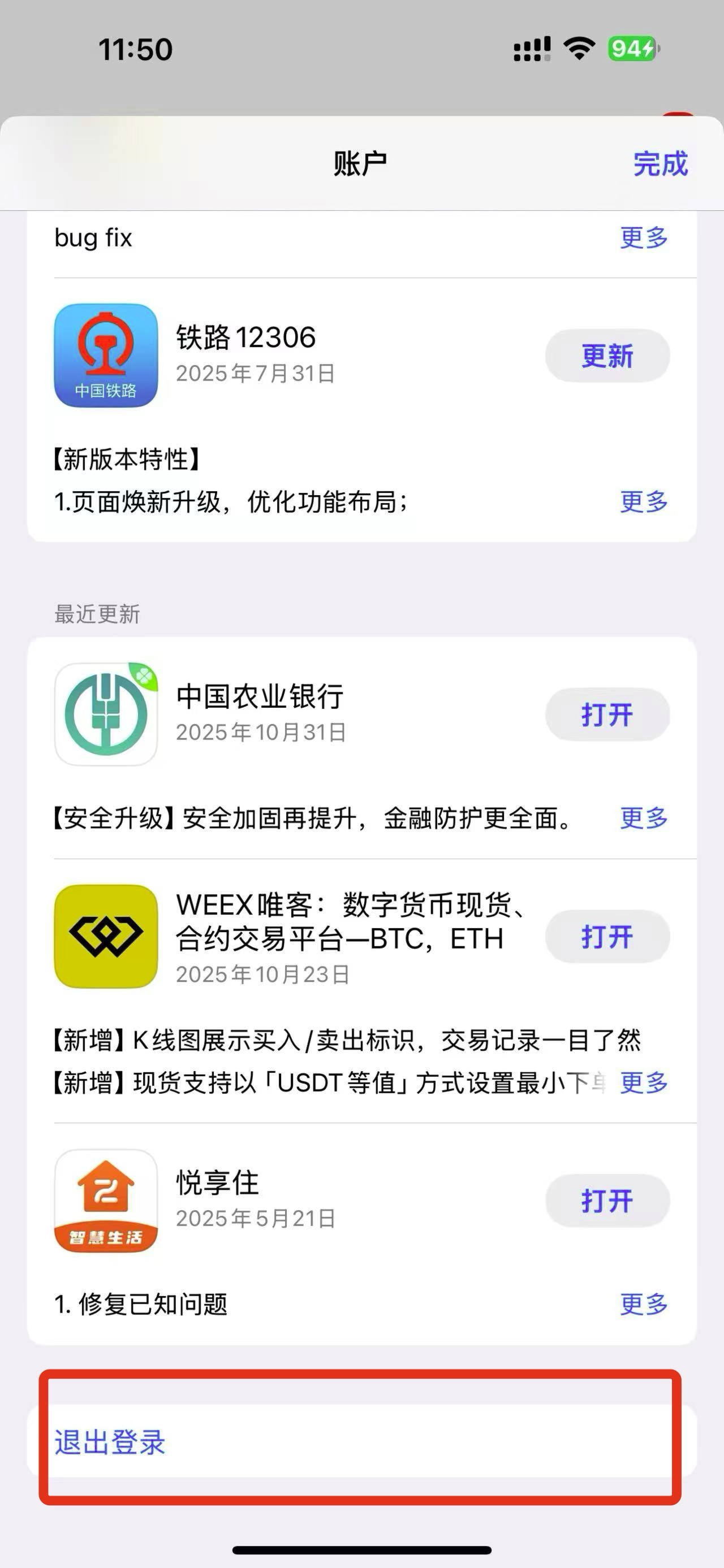Expand 更多 next to bug fix notes

pos(644,237)
